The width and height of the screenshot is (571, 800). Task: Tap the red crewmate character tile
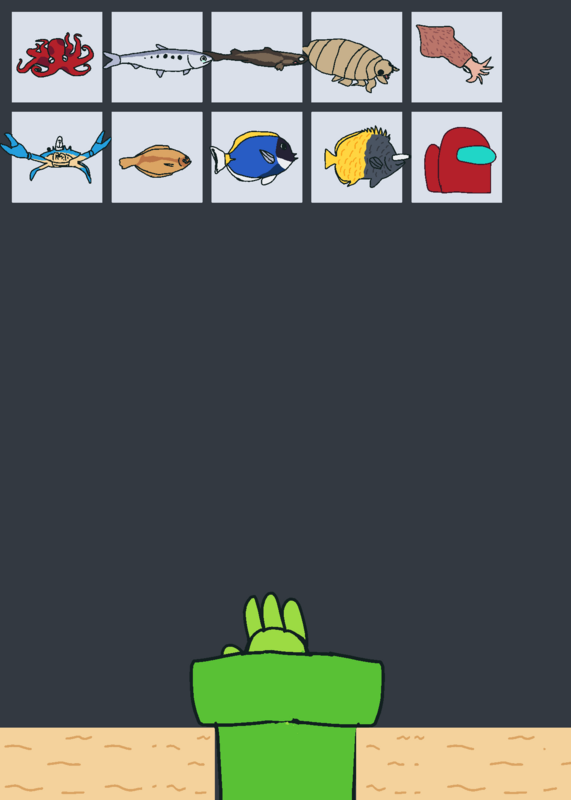456,157
